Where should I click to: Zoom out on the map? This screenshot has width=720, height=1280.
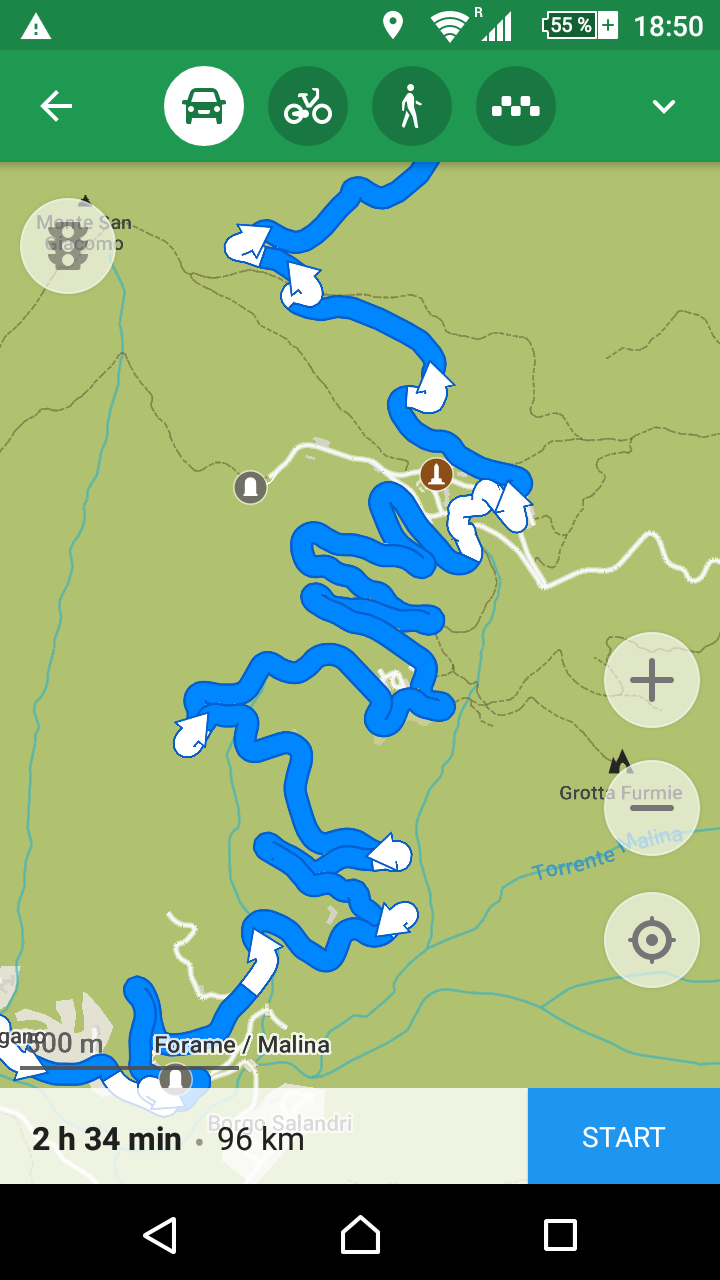[652, 808]
